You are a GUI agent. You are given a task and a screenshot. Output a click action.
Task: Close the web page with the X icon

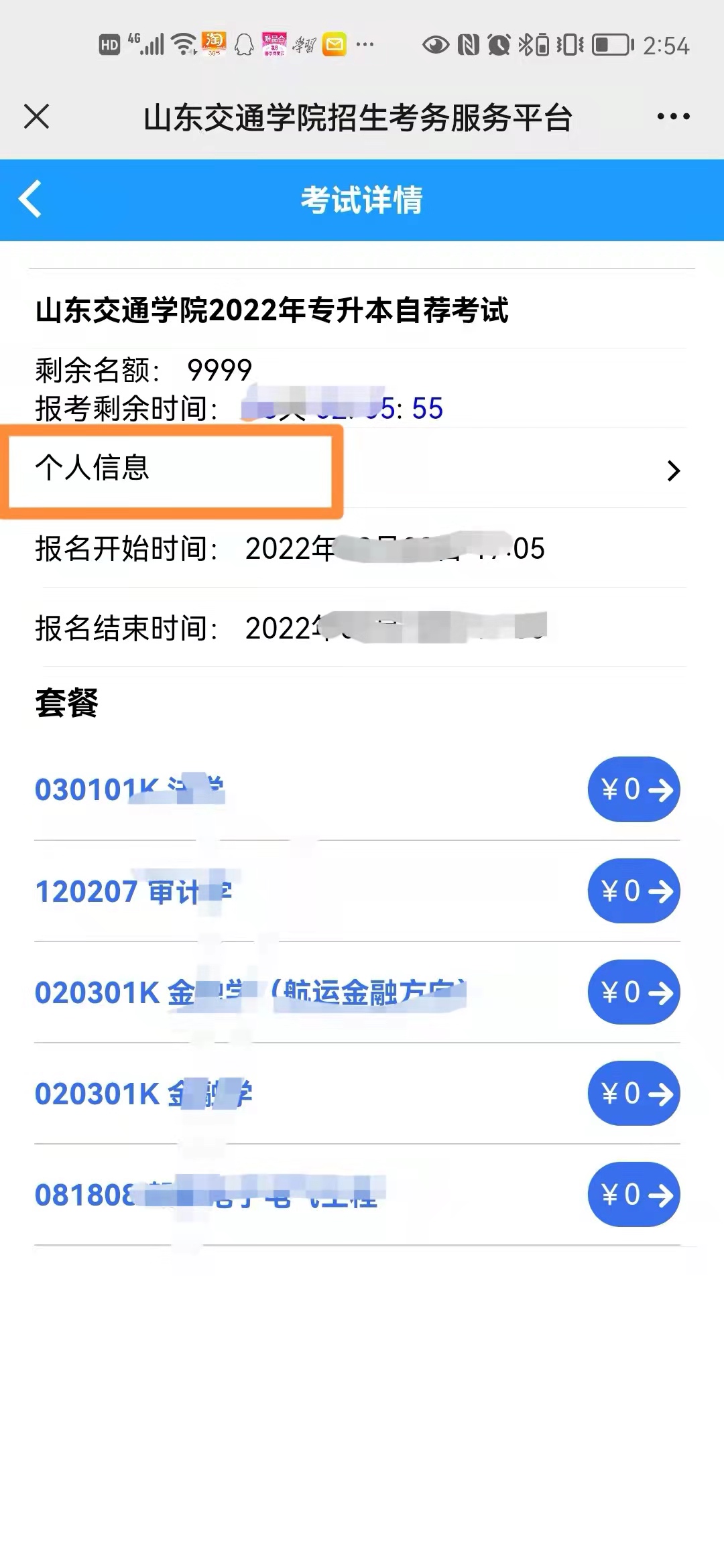coord(37,117)
